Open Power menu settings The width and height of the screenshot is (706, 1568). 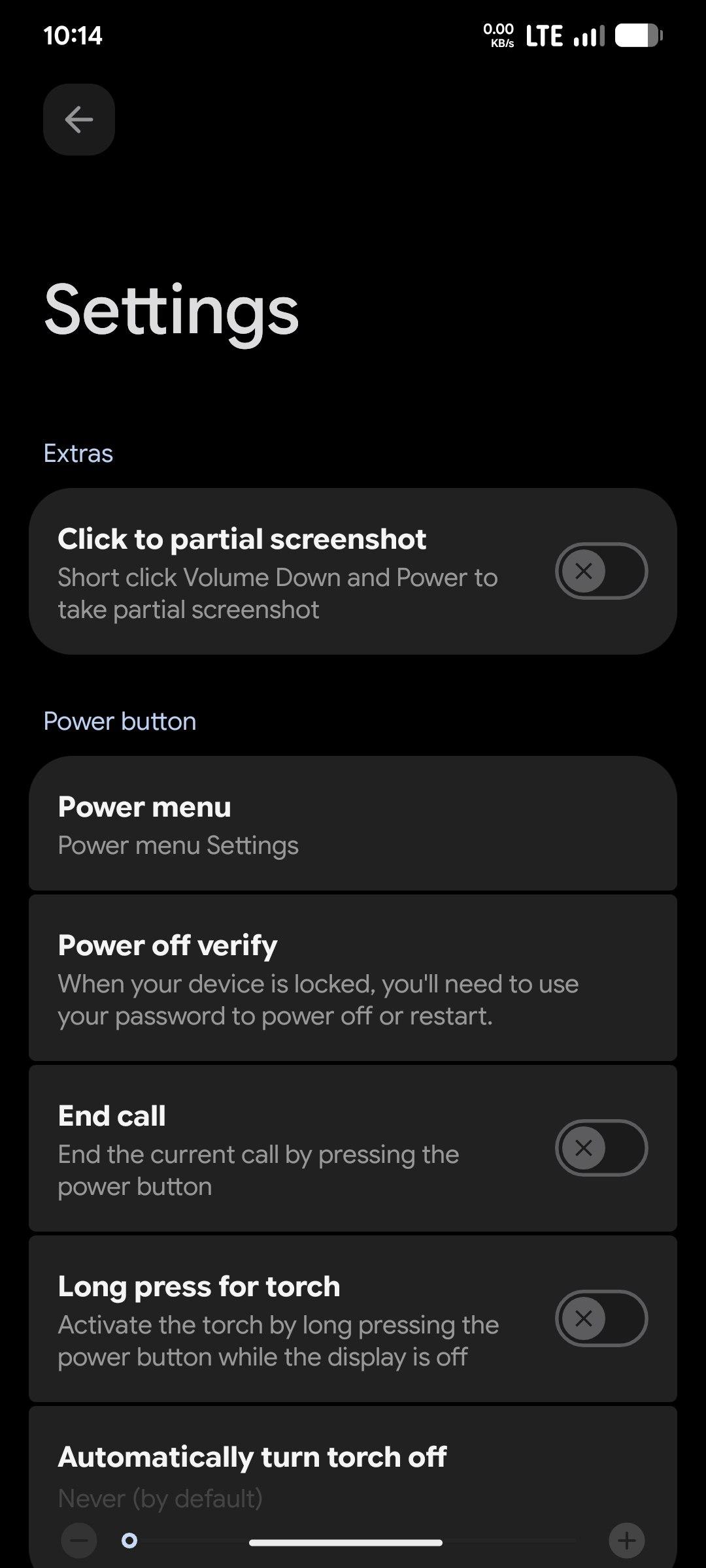(353, 824)
